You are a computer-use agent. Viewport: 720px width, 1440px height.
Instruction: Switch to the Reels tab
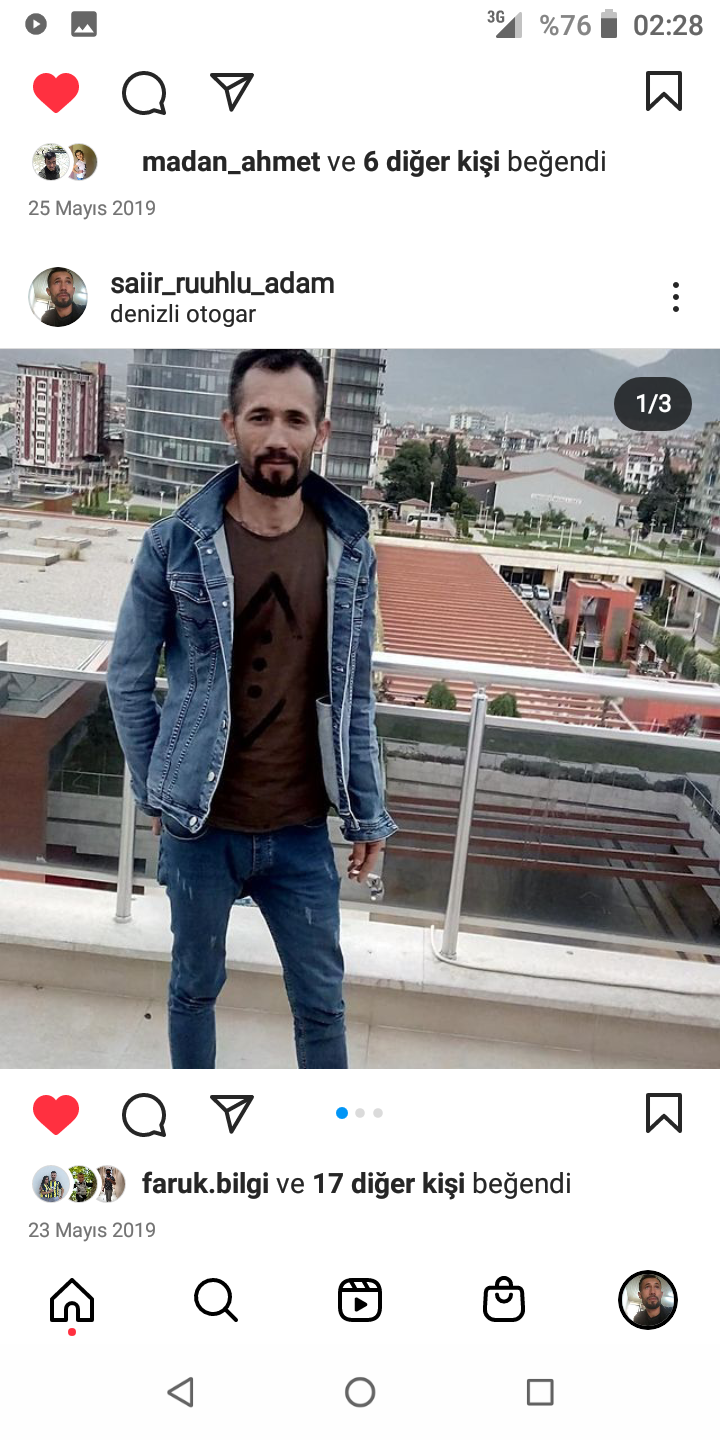pyautogui.click(x=360, y=1301)
